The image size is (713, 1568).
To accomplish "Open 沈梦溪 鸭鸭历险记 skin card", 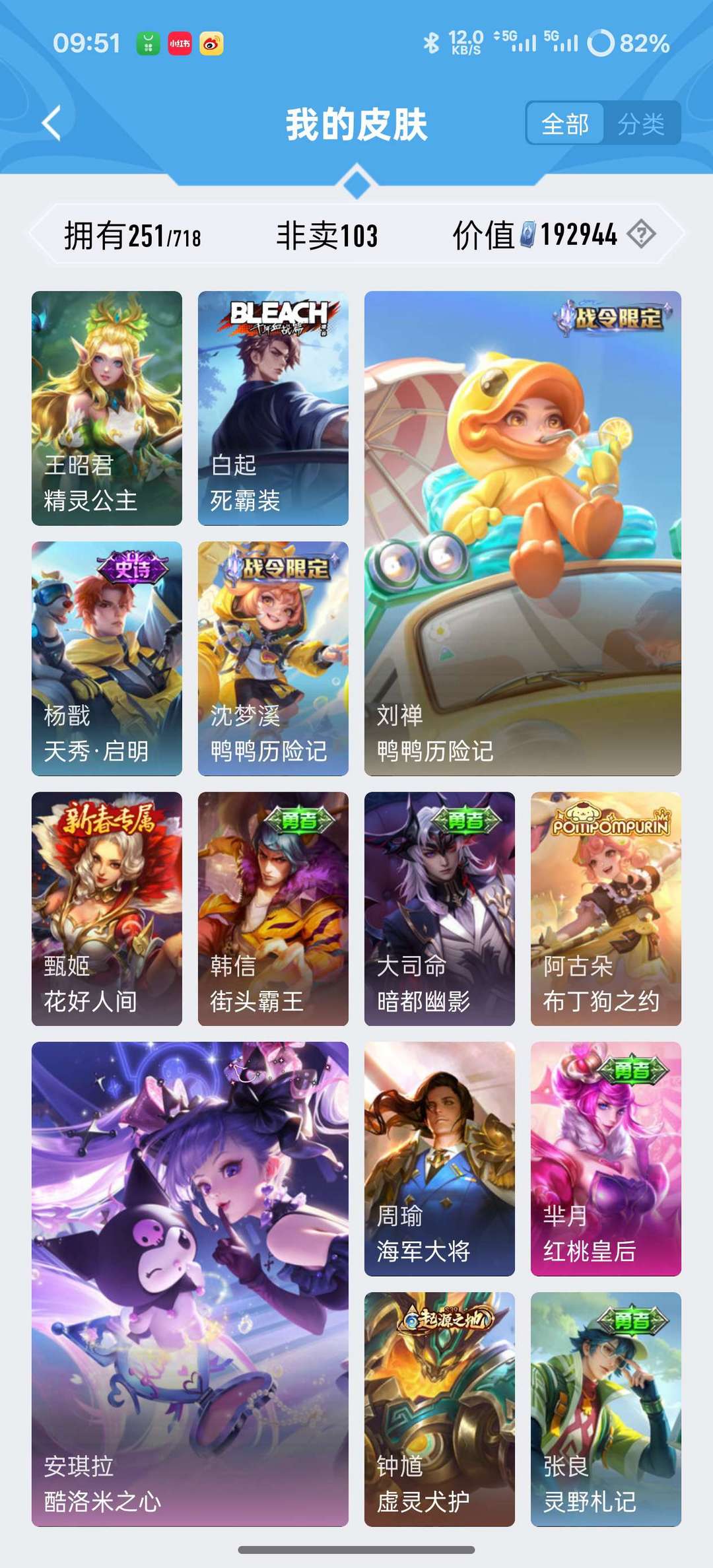I will tap(273, 658).
